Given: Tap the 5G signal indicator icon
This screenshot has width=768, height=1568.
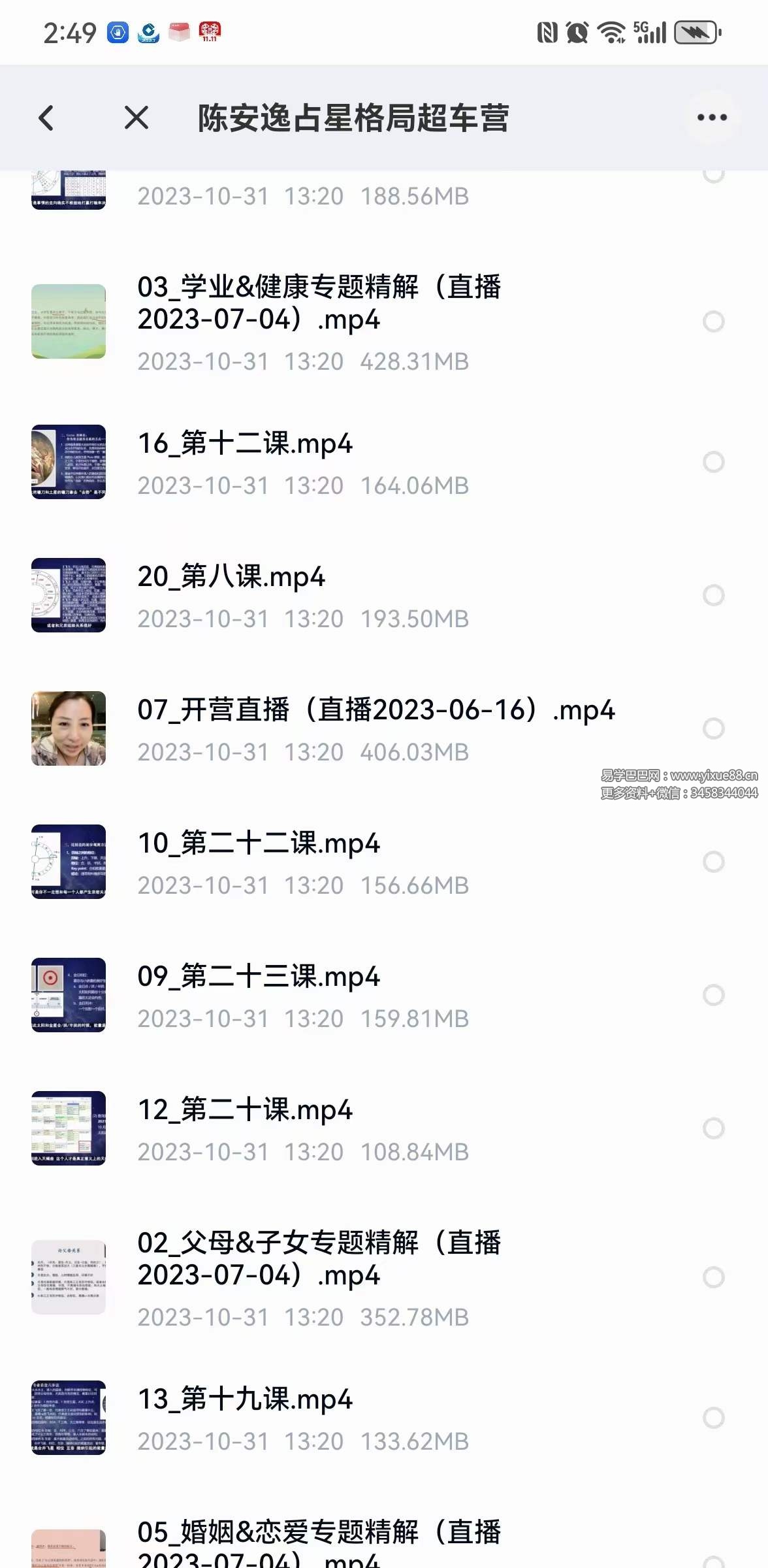Looking at the screenshot, I should 649,31.
